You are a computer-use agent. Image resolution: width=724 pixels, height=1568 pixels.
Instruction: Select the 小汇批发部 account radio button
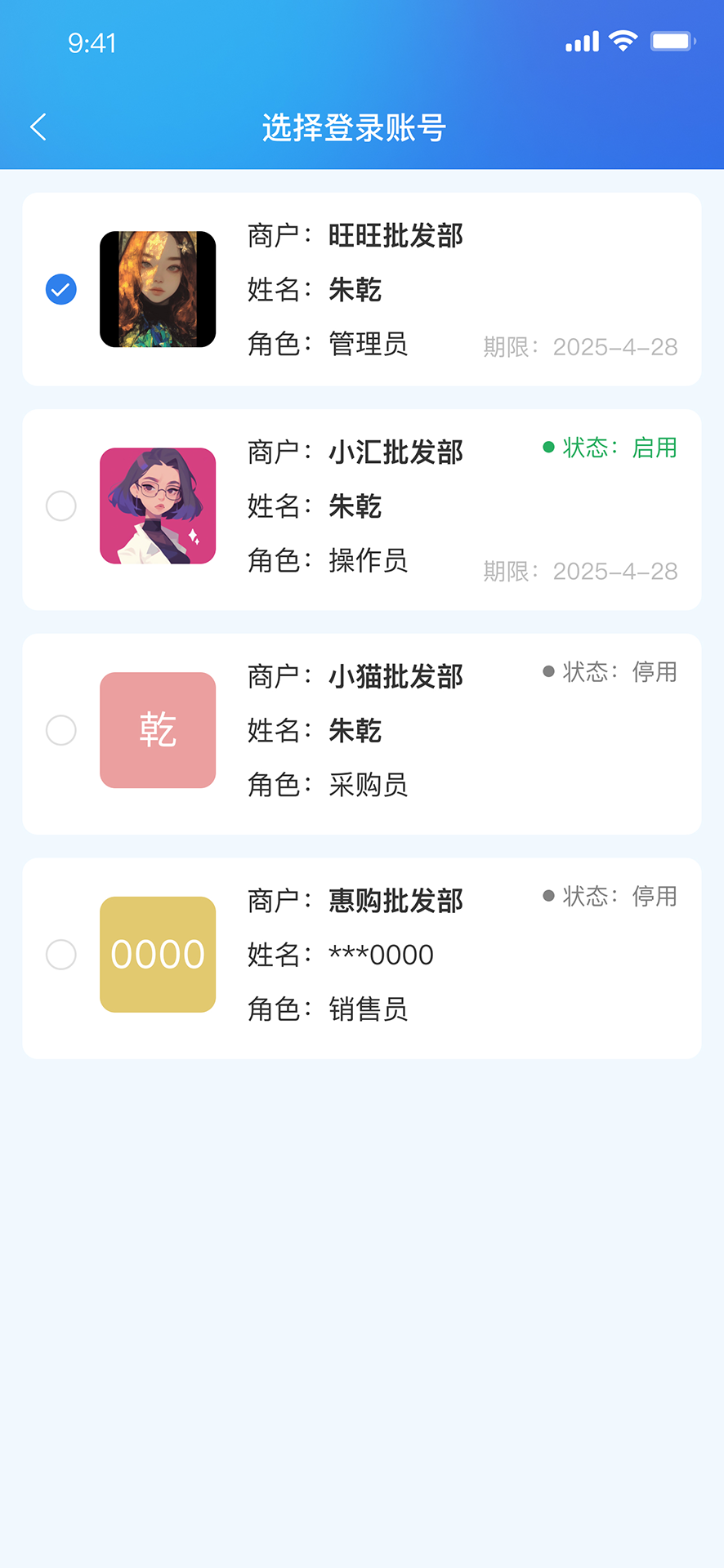click(x=61, y=506)
